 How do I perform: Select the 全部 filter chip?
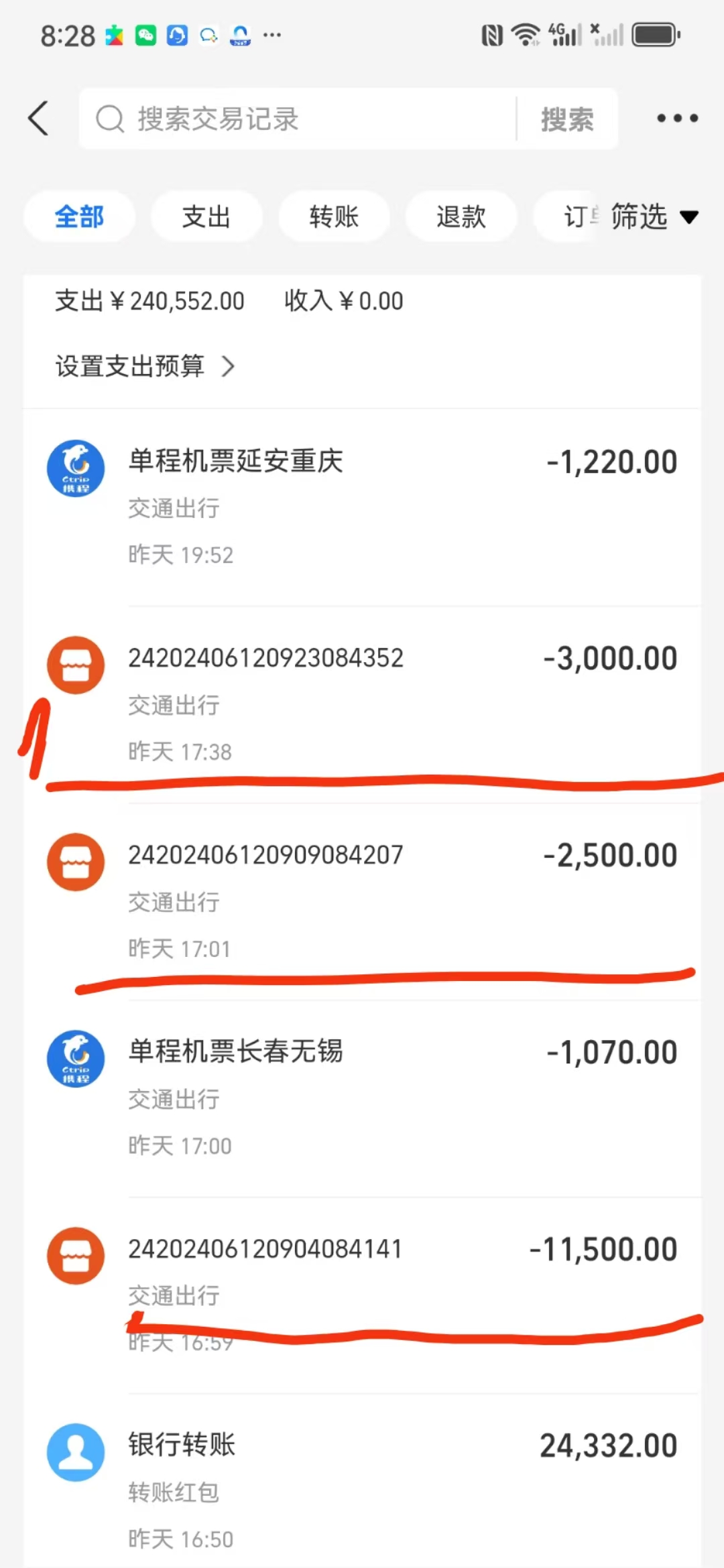coord(79,216)
